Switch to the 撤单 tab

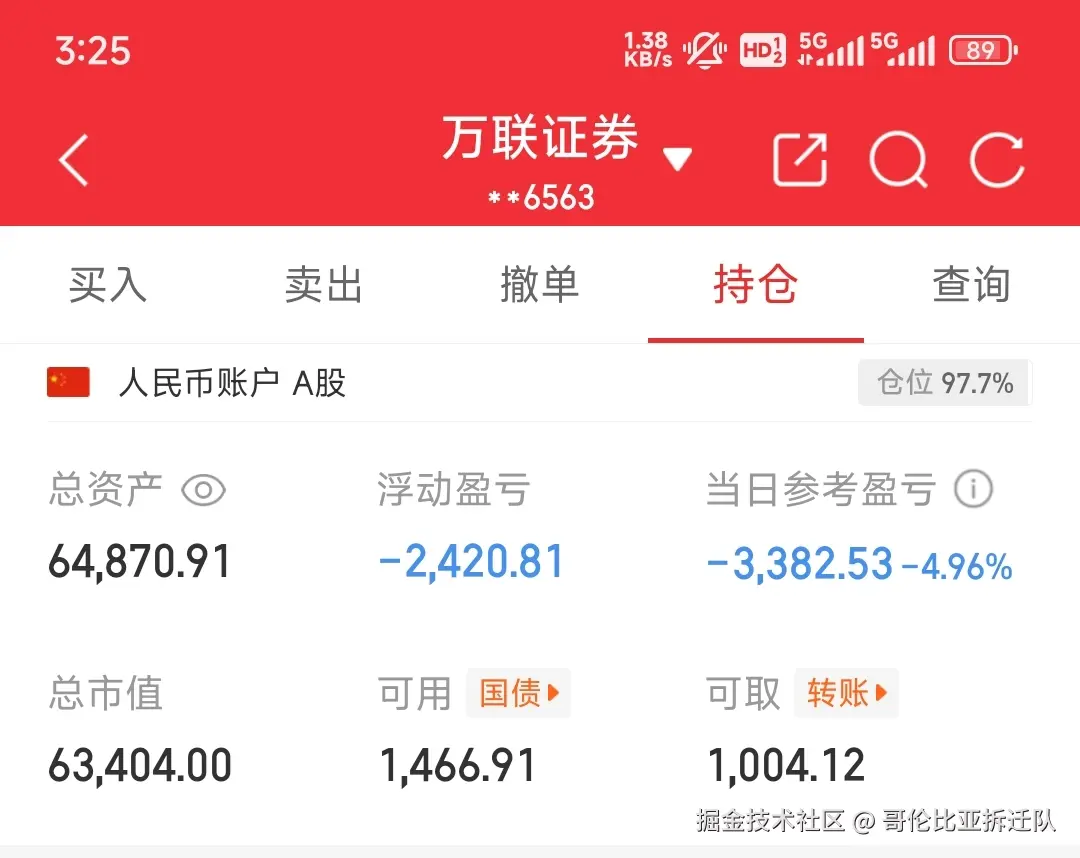pyautogui.click(x=539, y=285)
